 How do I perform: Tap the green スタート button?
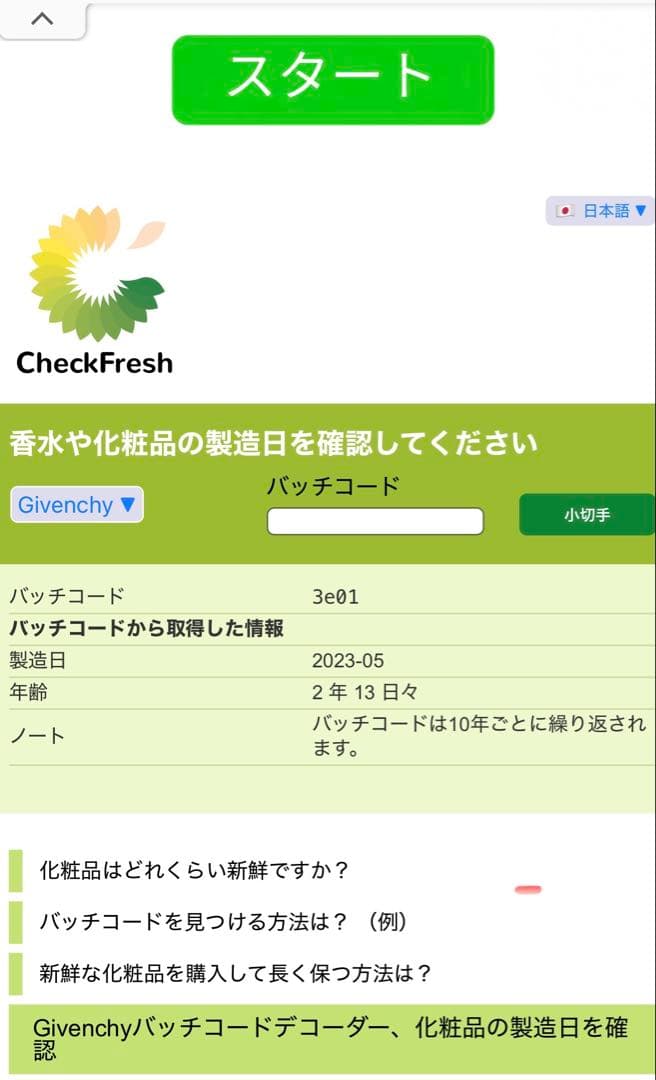coord(333,80)
